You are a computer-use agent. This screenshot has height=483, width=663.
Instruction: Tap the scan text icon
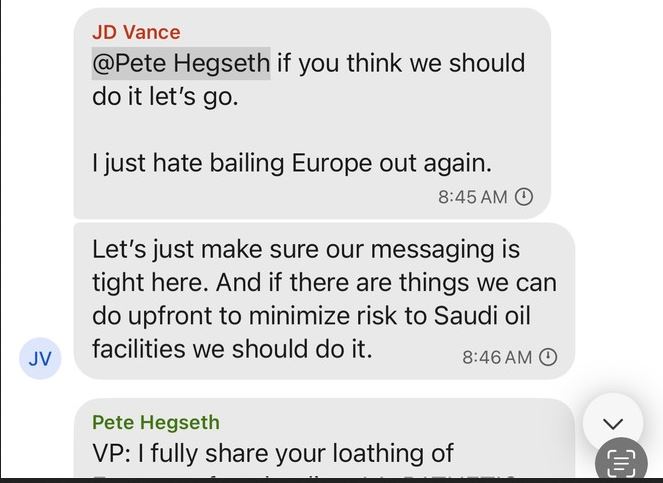(621, 462)
